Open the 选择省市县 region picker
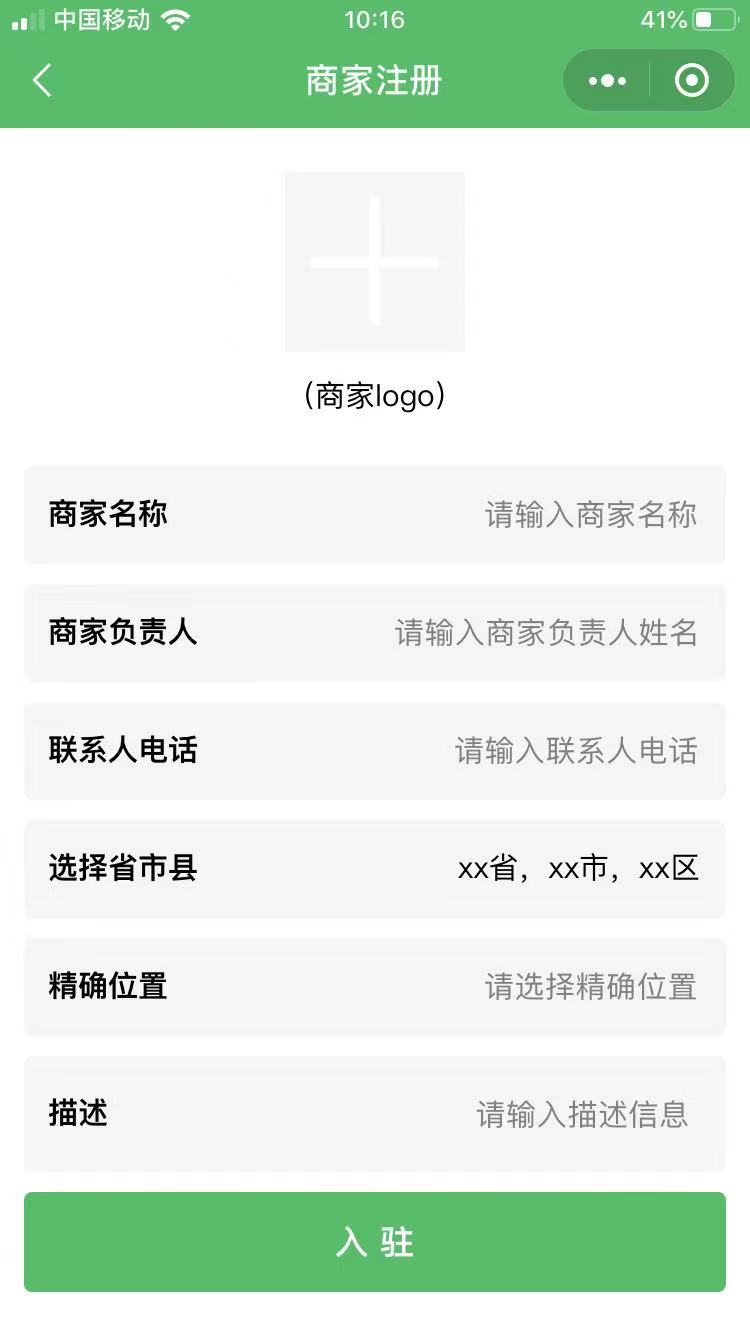The height and width of the screenshot is (1334, 750). pyautogui.click(x=375, y=868)
